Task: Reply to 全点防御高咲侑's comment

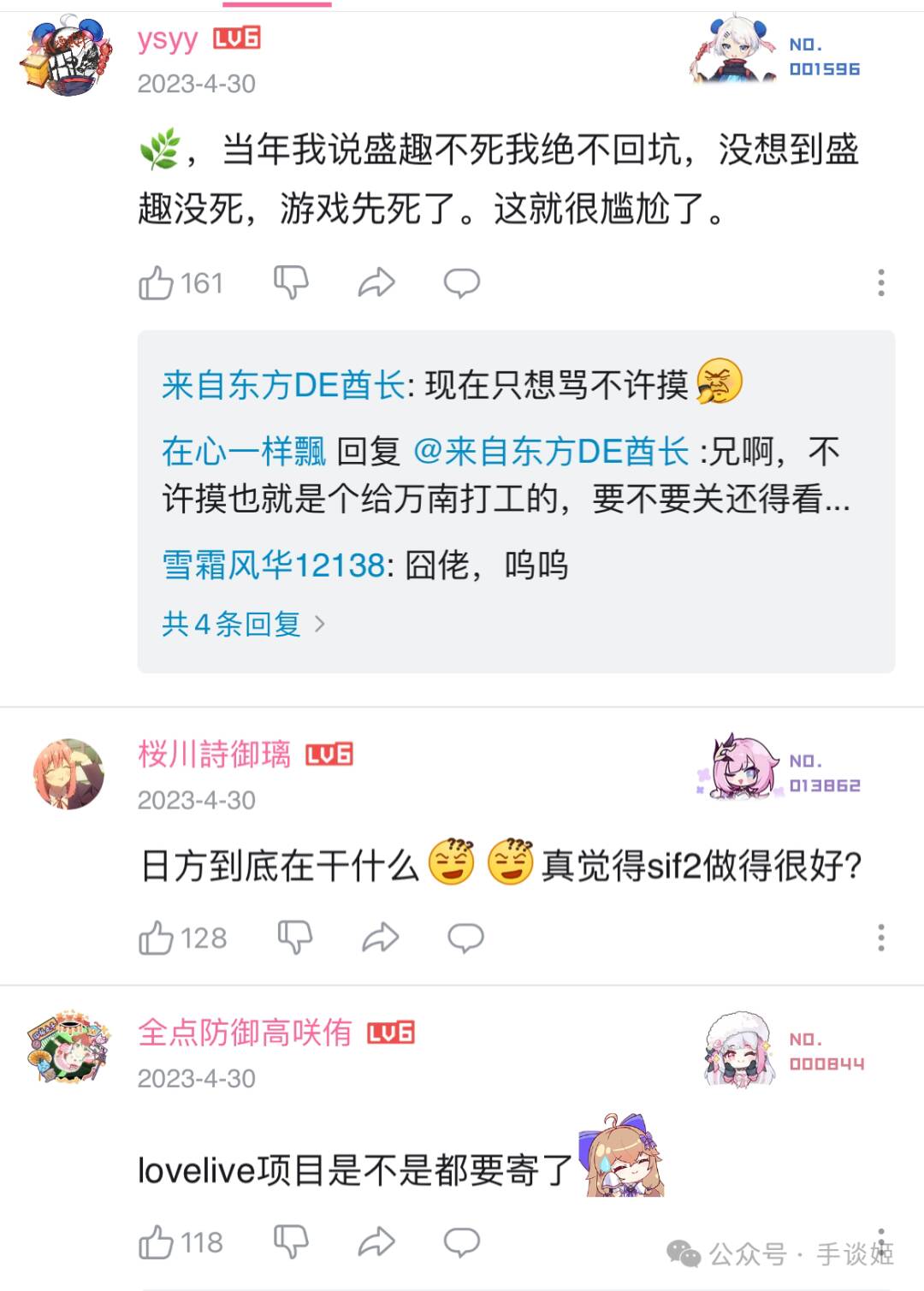Action: [461, 1242]
